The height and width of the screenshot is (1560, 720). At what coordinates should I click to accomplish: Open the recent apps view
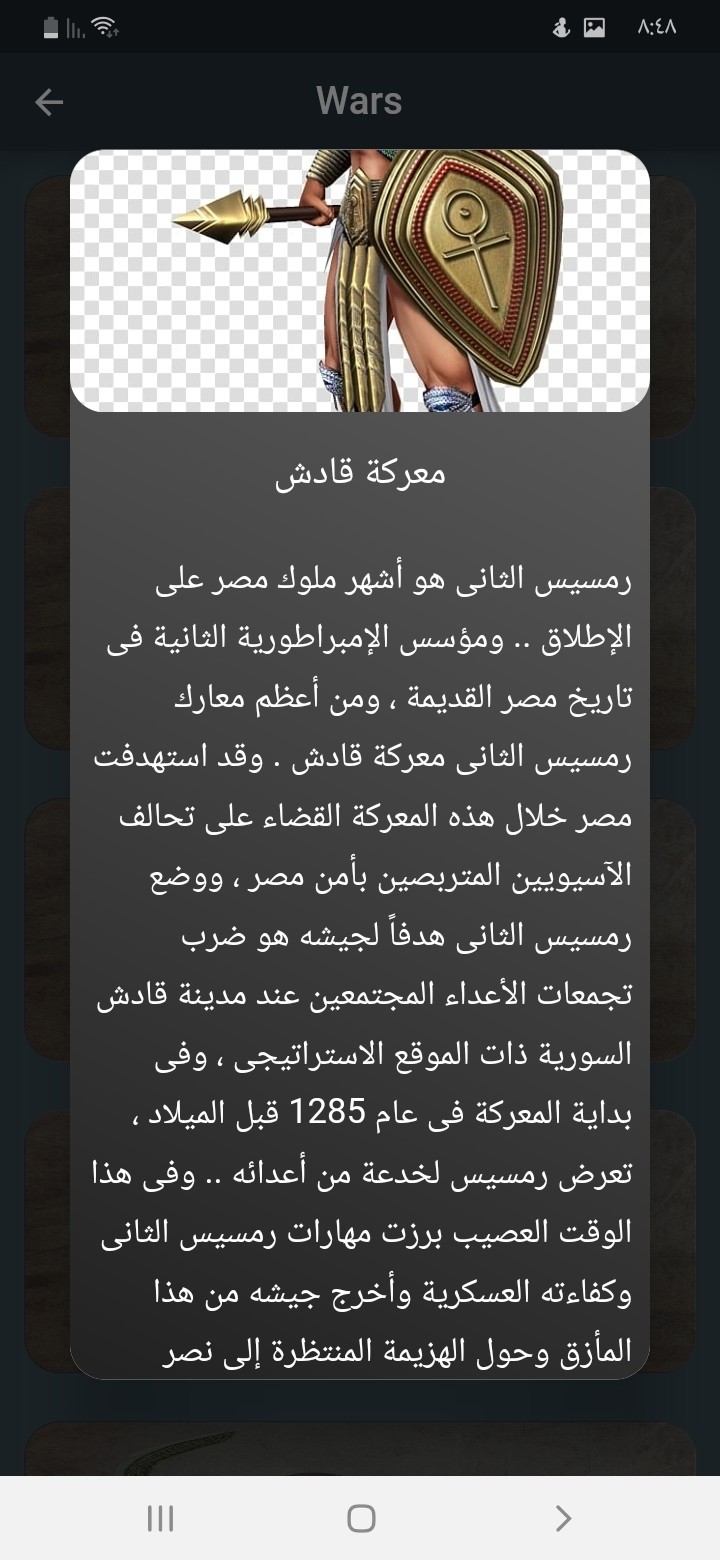click(160, 1518)
